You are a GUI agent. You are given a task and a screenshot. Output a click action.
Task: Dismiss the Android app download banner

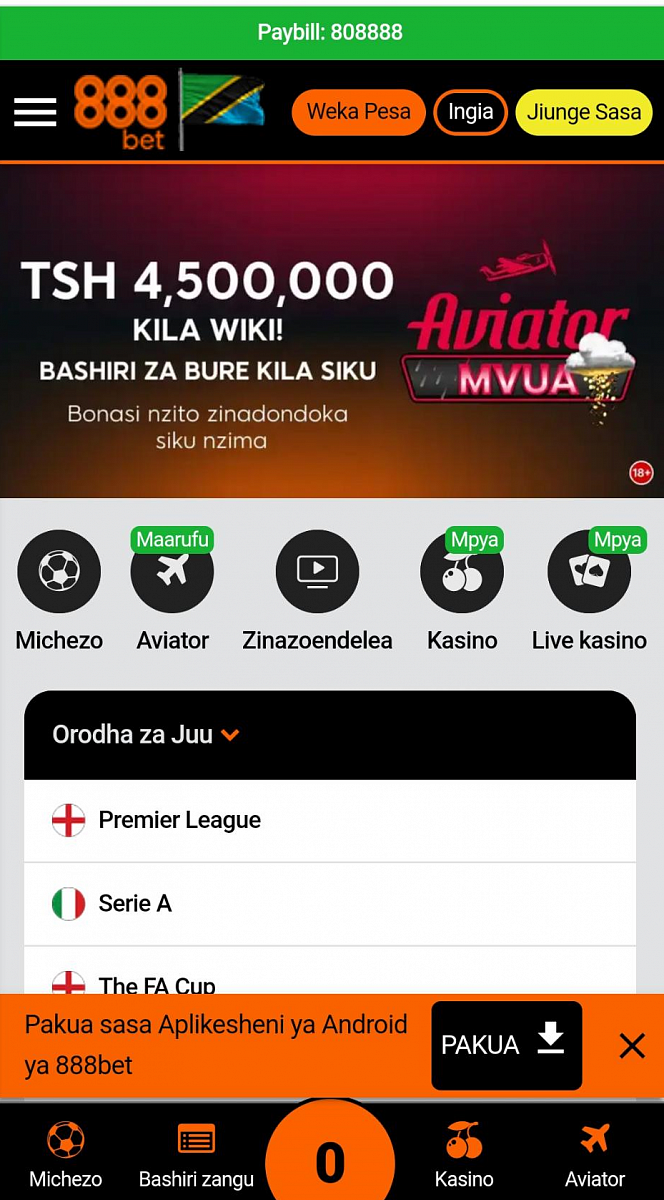pos(632,1046)
